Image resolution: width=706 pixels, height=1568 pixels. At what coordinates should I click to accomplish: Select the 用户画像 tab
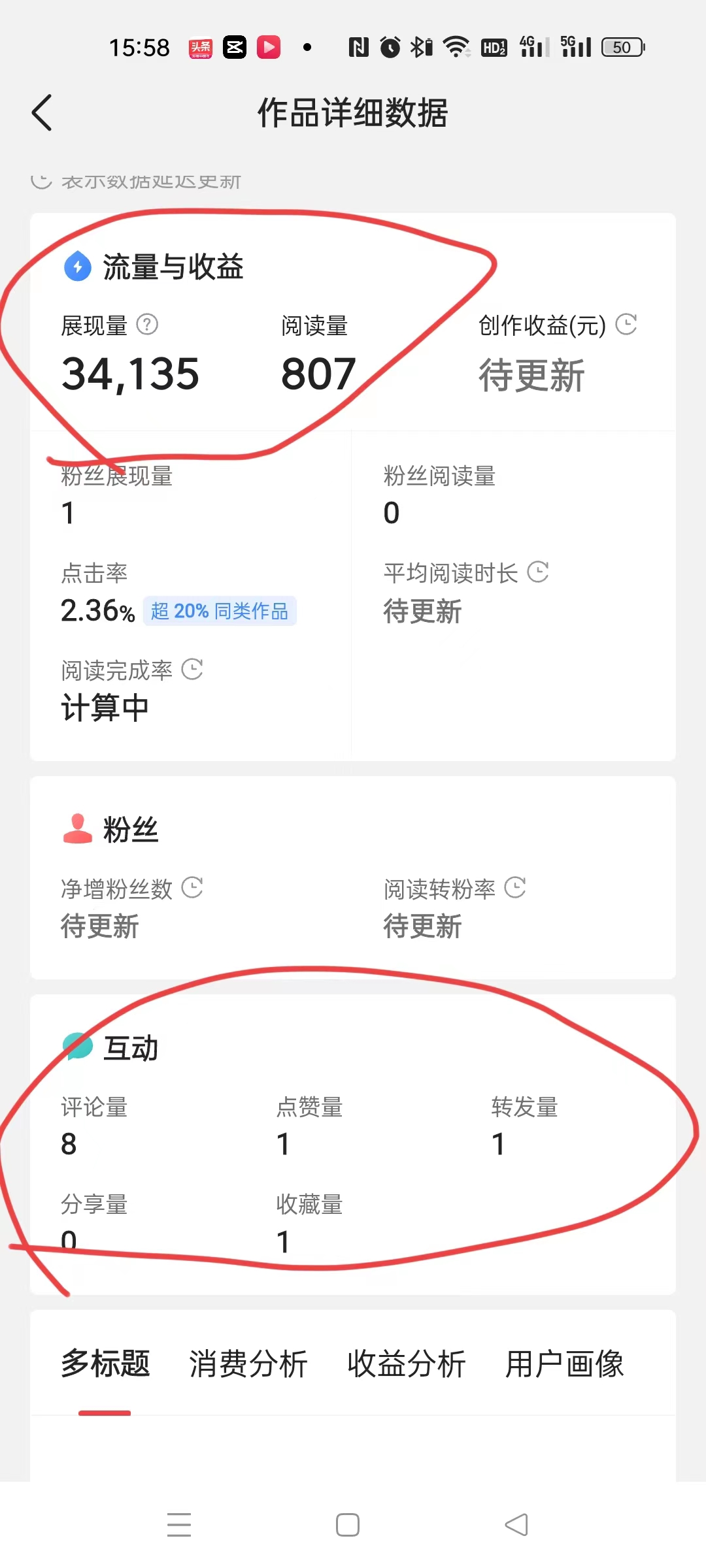point(565,1364)
